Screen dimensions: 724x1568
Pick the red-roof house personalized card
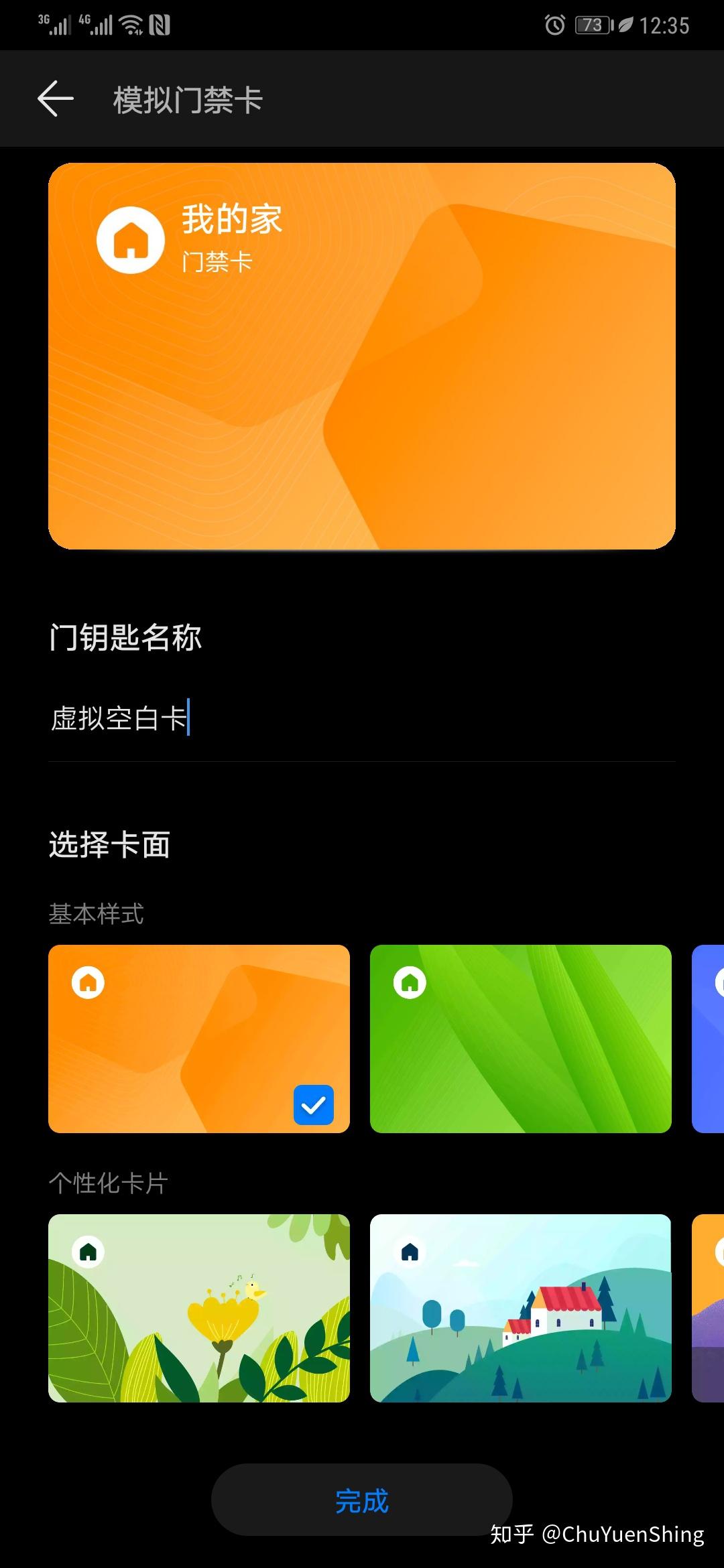click(520, 1308)
